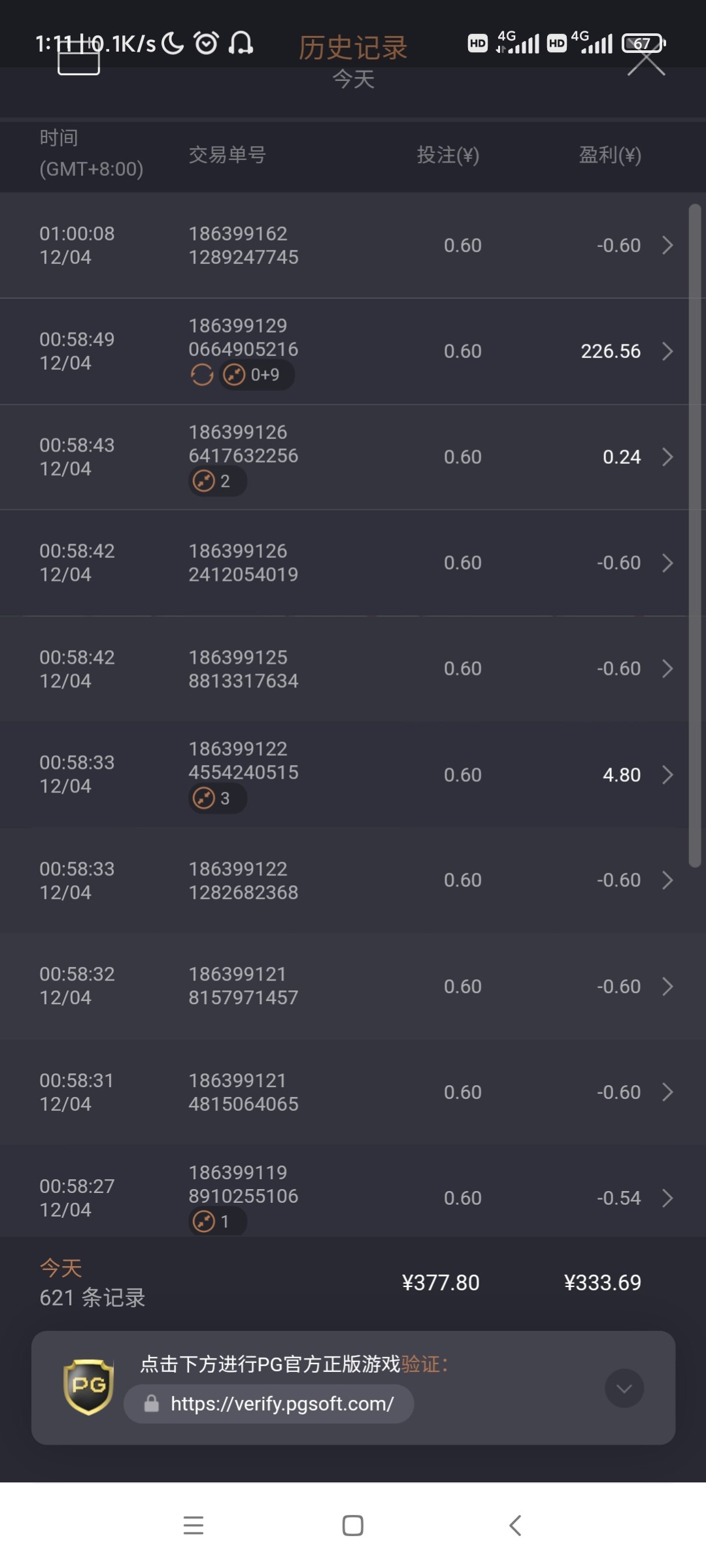706x1568 pixels.
Task: Close the history records panel
Action: coord(646,59)
